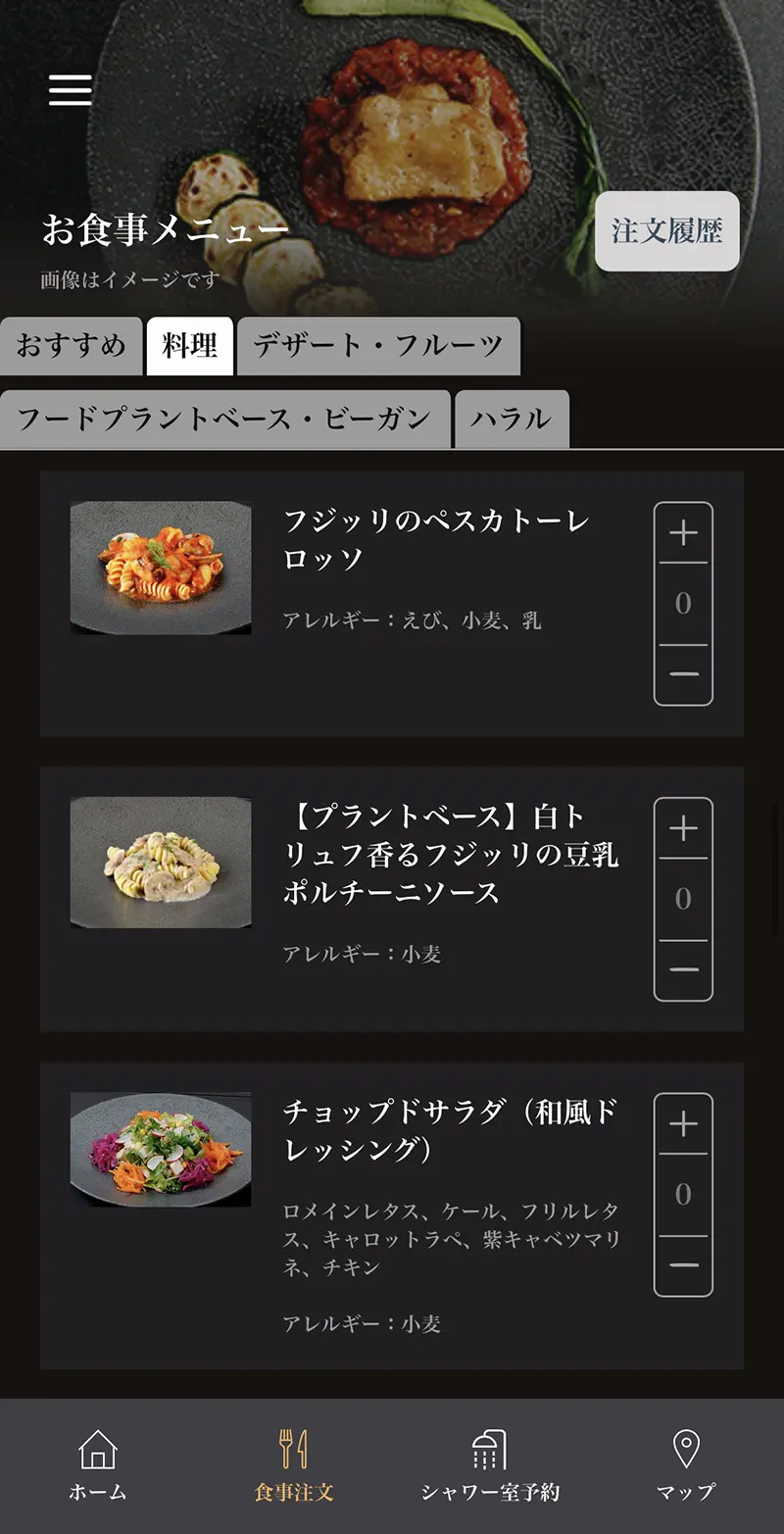Open シャワー室予約 shower reservation
This screenshot has width=784, height=1534.
pos(490,1466)
